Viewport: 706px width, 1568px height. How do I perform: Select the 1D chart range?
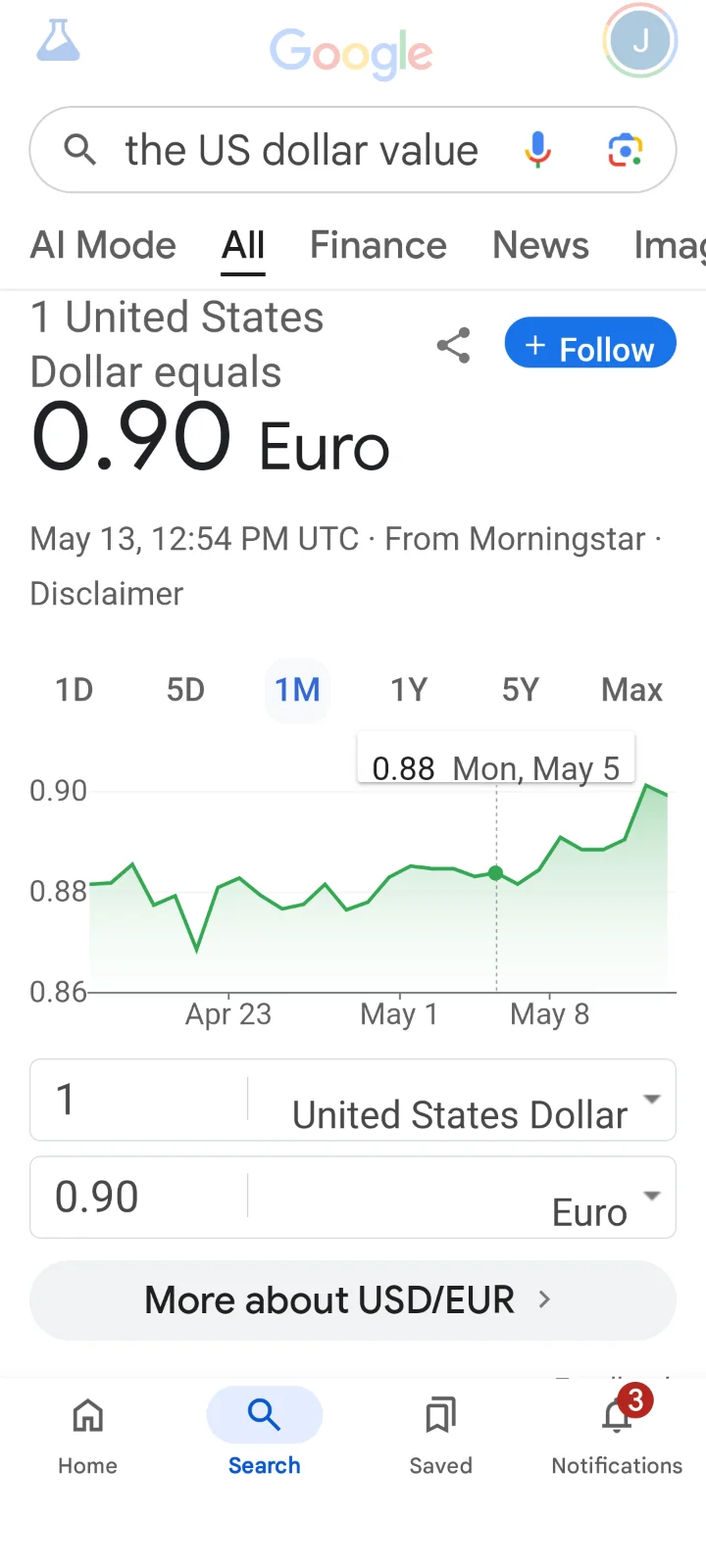pos(74,690)
